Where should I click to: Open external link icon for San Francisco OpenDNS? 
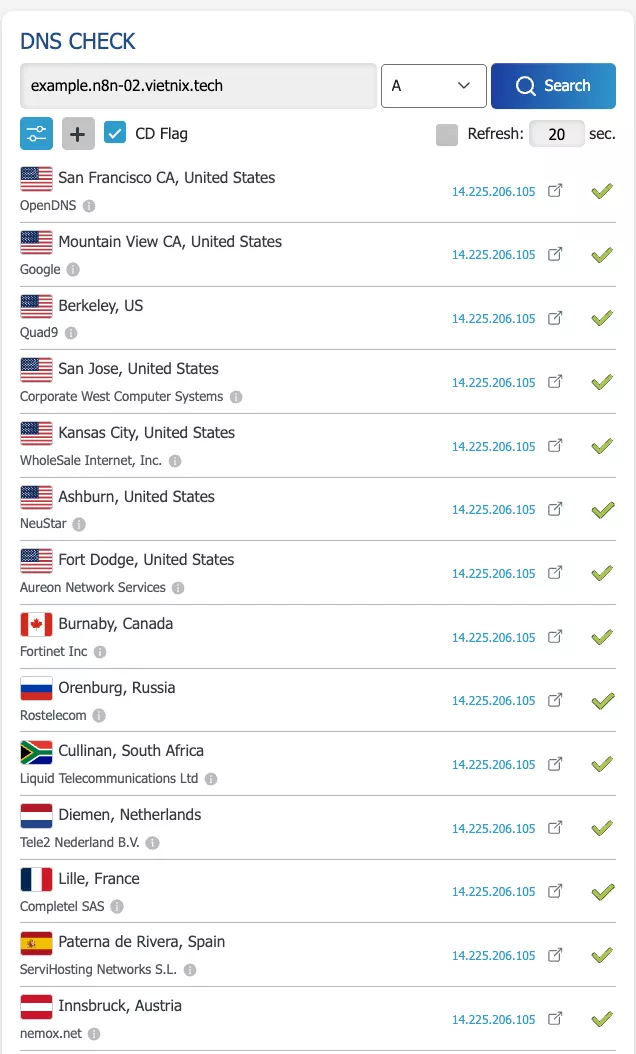pos(556,190)
